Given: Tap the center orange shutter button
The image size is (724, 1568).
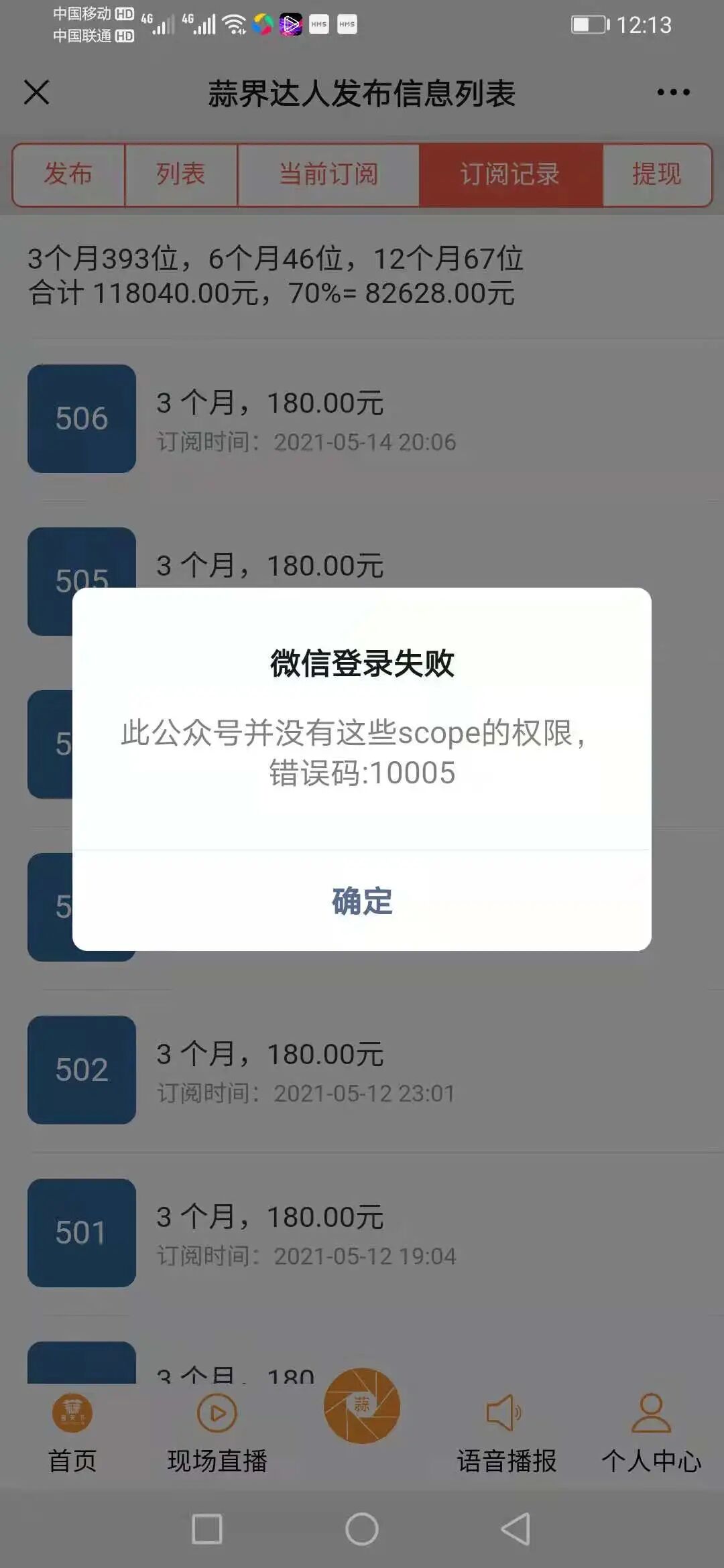Looking at the screenshot, I should 362,1405.
